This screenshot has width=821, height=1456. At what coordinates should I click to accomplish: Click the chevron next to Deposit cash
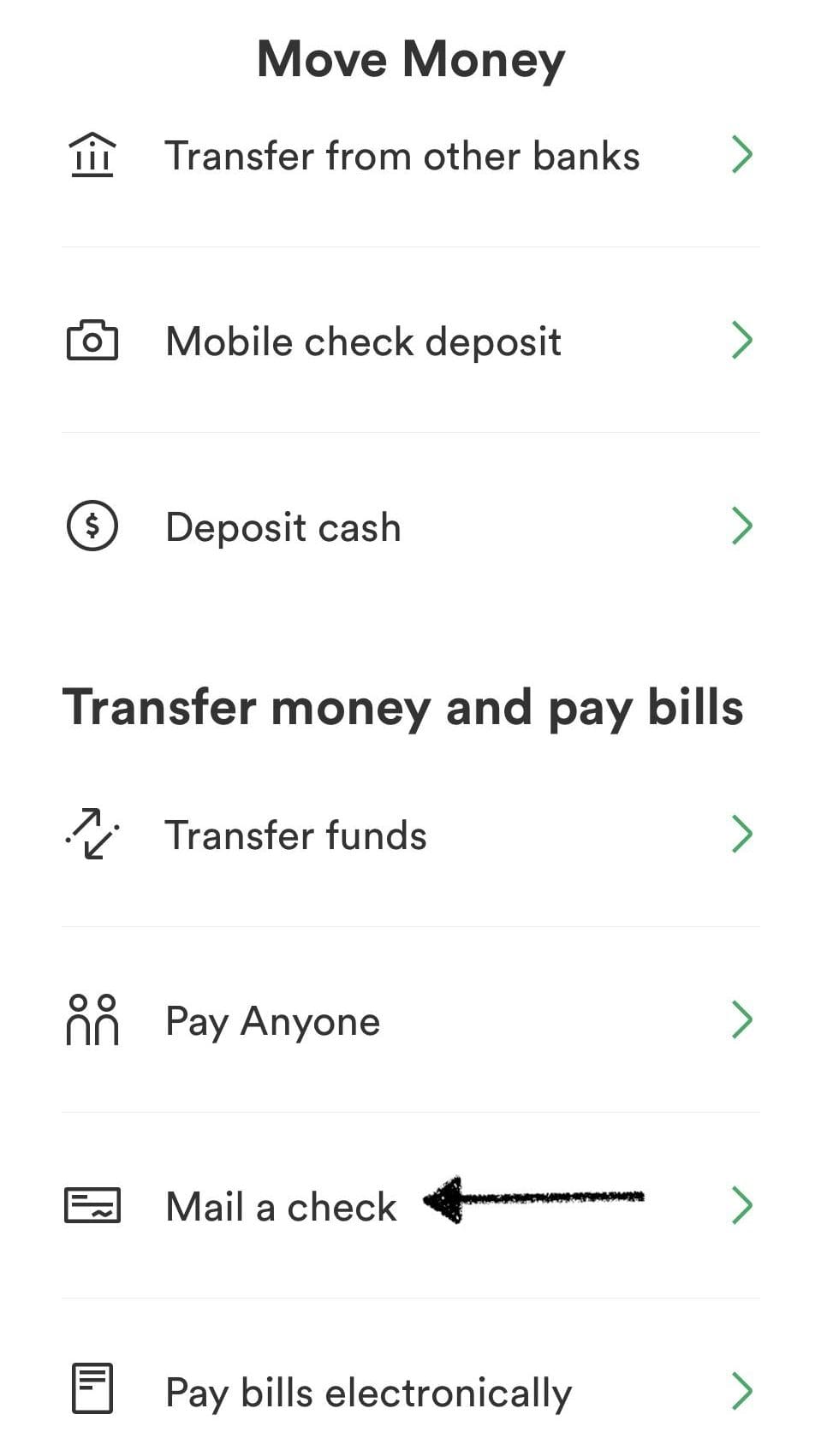pyautogui.click(x=744, y=526)
